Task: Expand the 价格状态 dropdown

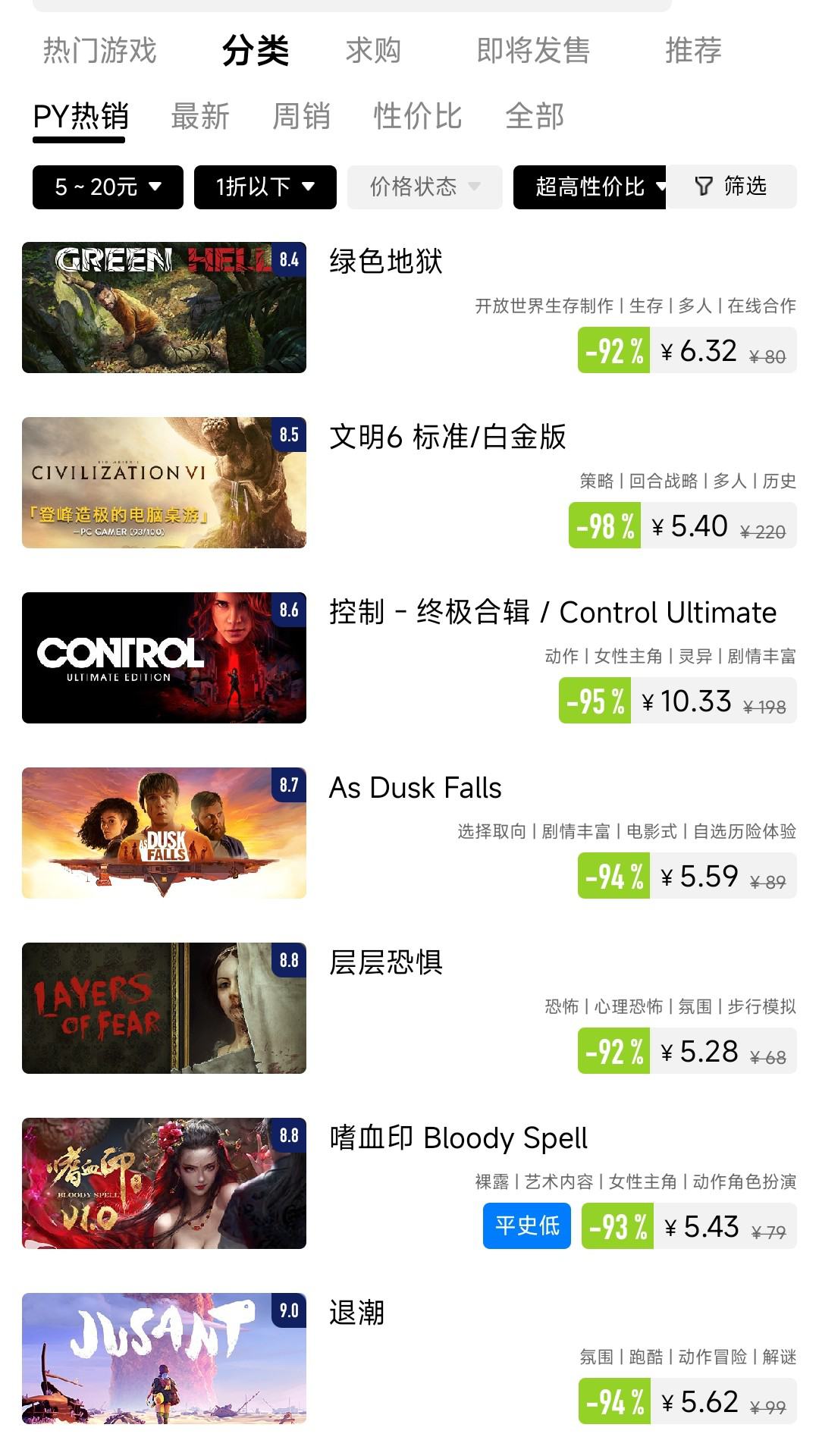Action: [425, 187]
